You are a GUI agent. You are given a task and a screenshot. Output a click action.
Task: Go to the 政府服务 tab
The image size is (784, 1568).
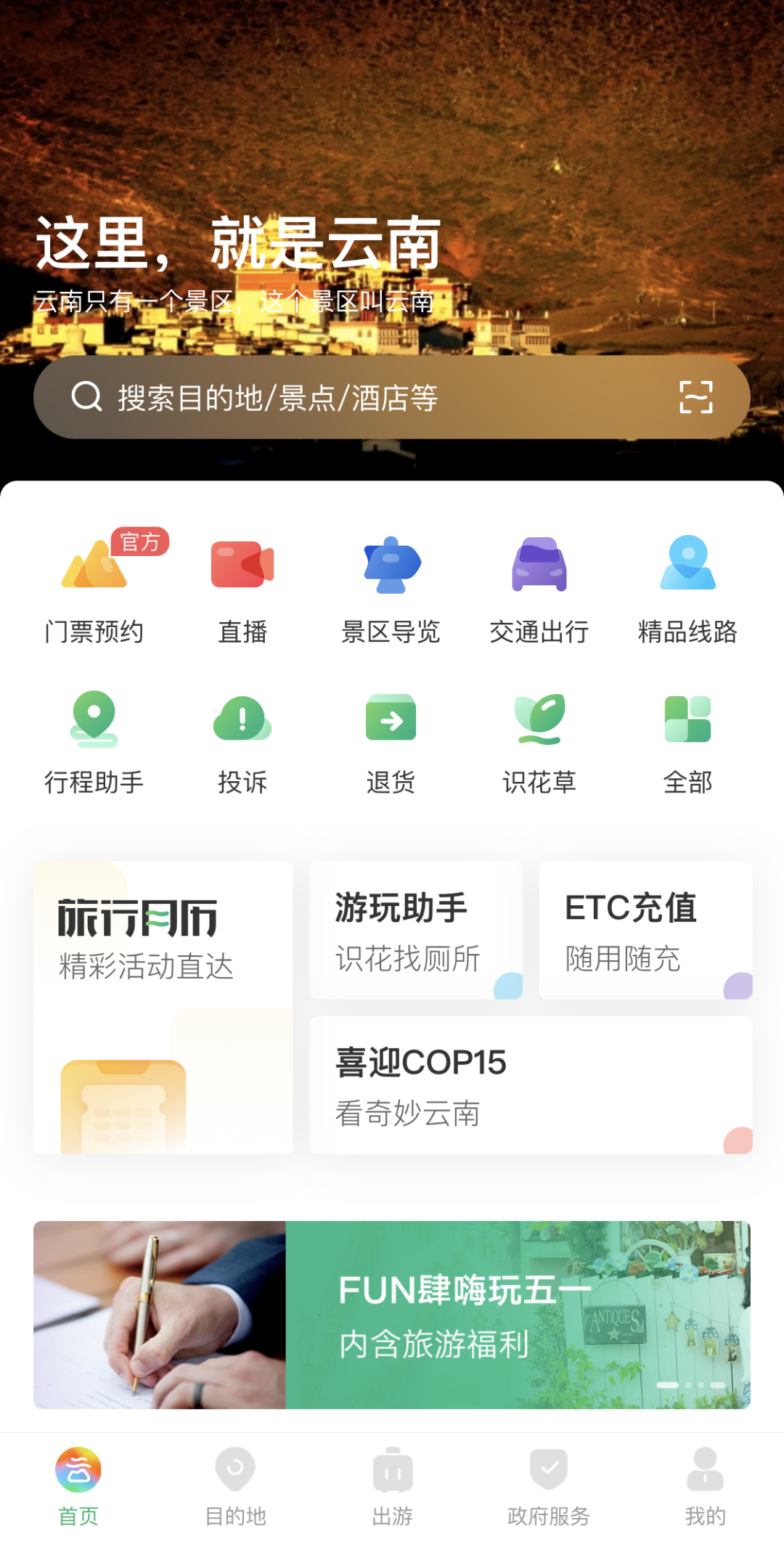tap(549, 1485)
